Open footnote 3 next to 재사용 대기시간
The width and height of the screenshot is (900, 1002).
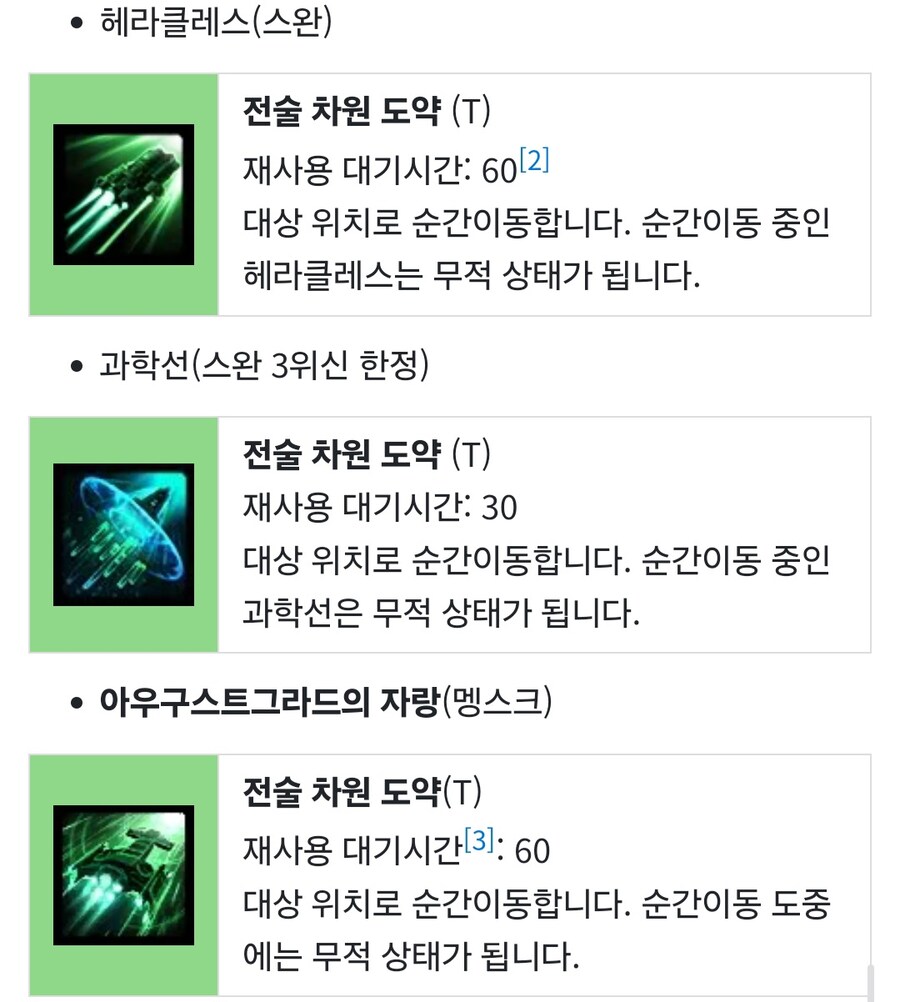pyautogui.click(x=480, y=841)
